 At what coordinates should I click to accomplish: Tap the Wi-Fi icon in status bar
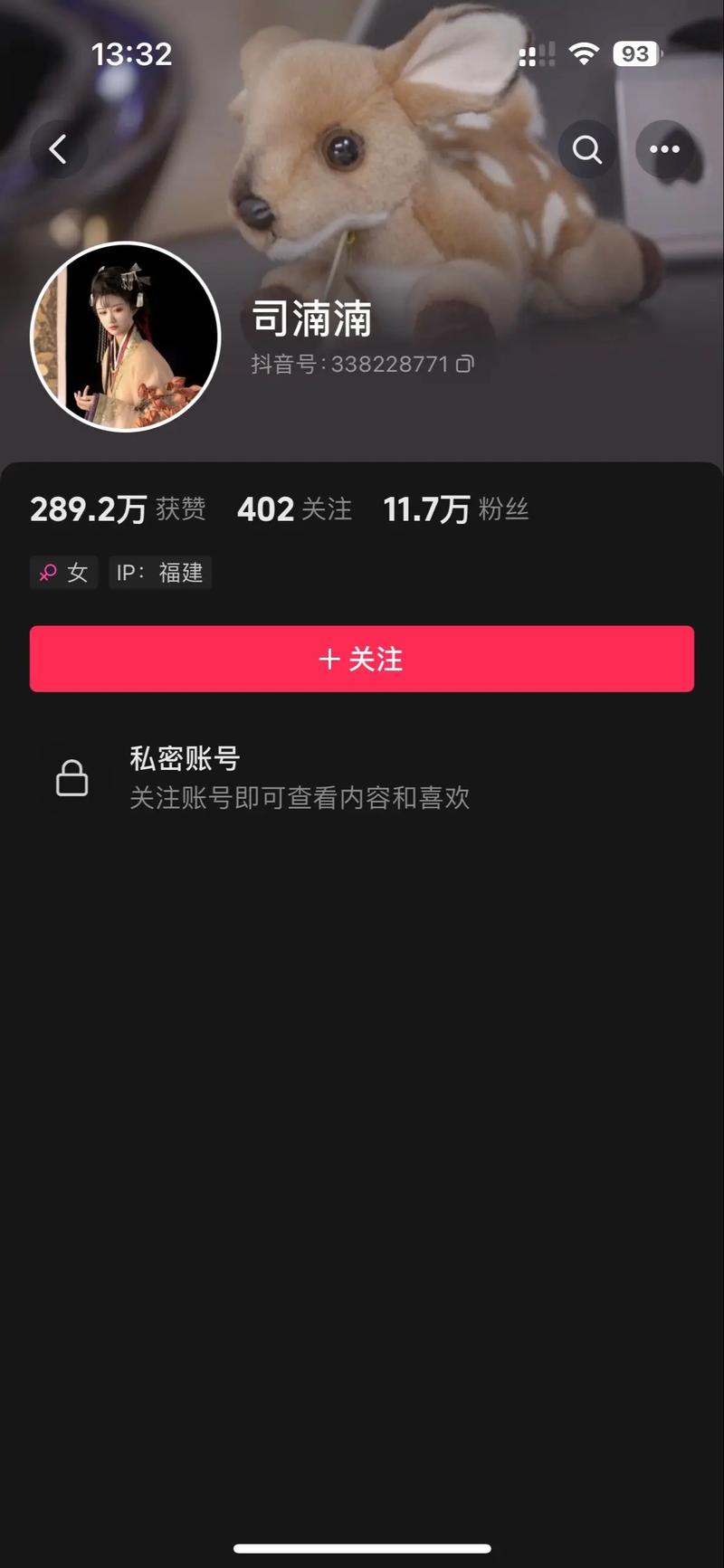coord(584,53)
